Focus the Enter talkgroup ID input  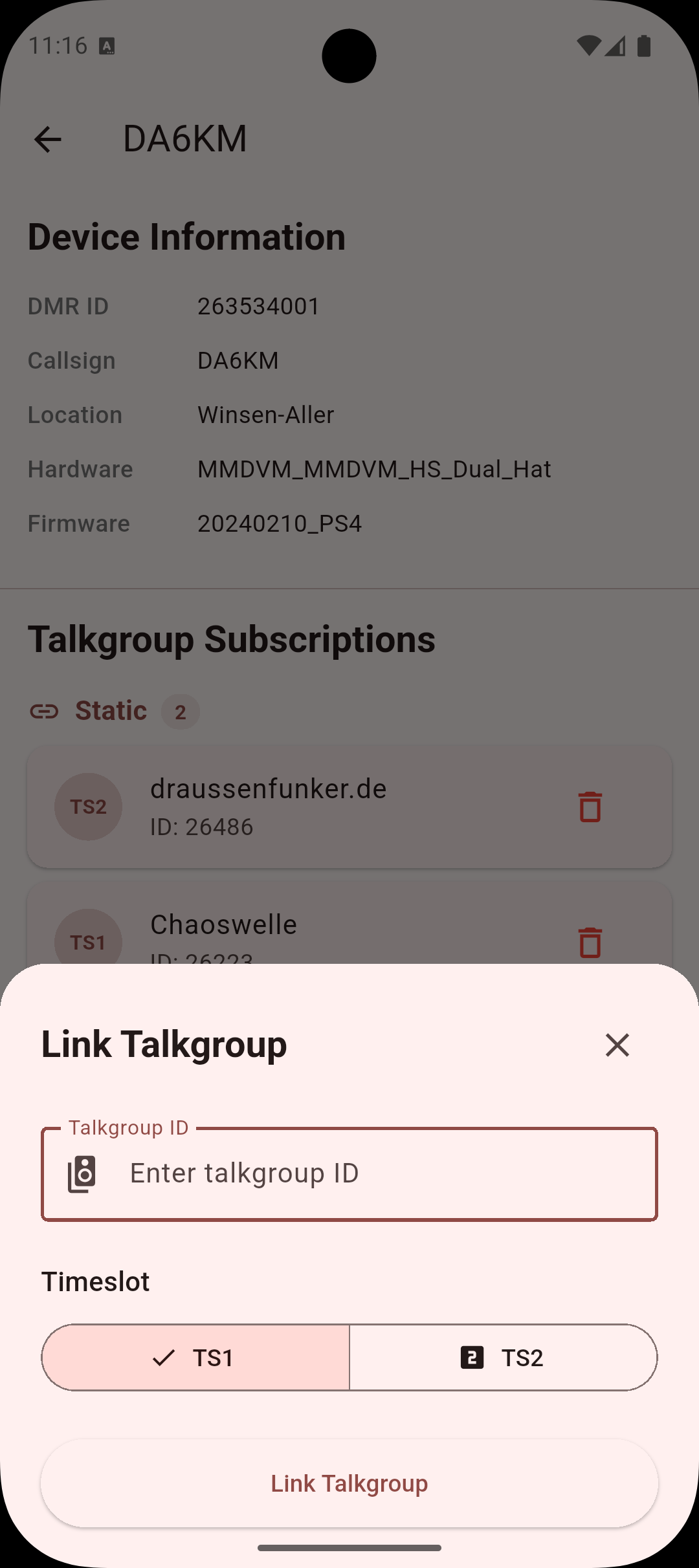(349, 1173)
